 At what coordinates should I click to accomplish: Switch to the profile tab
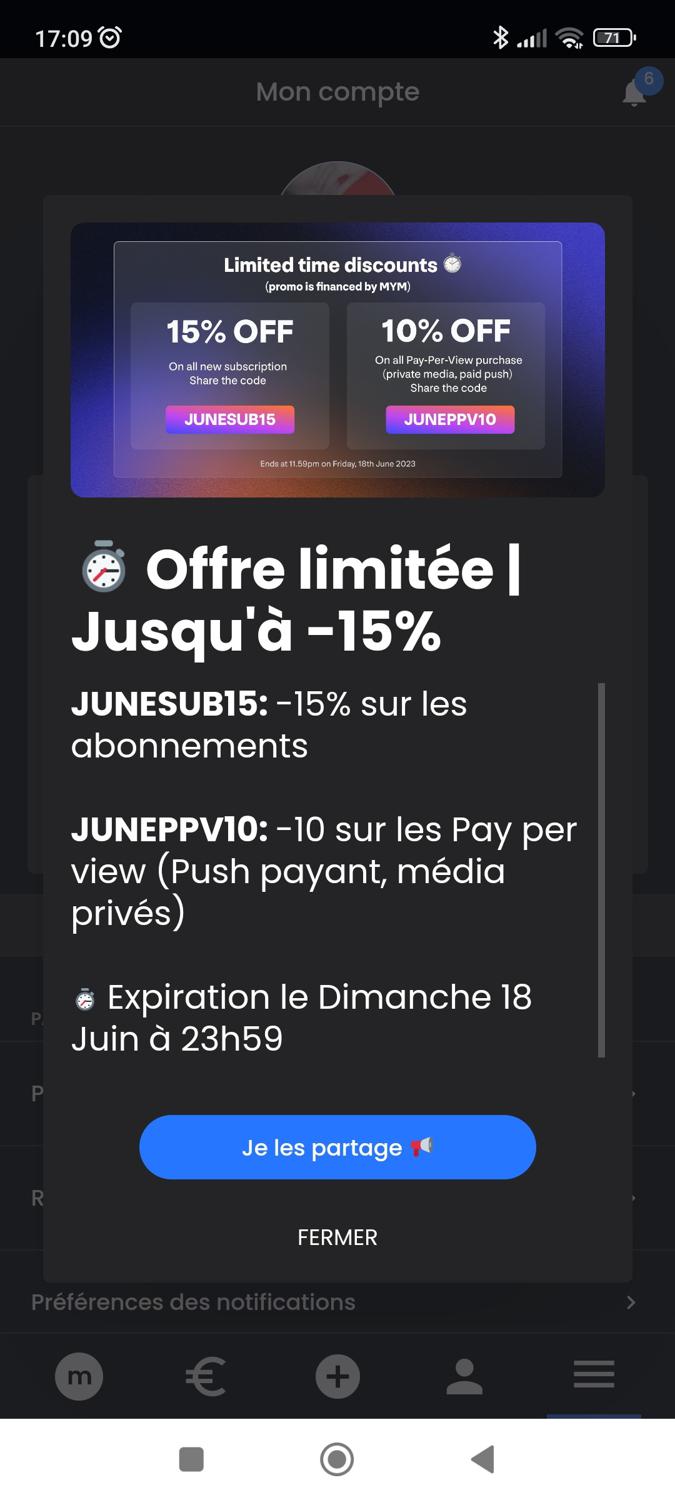464,1377
